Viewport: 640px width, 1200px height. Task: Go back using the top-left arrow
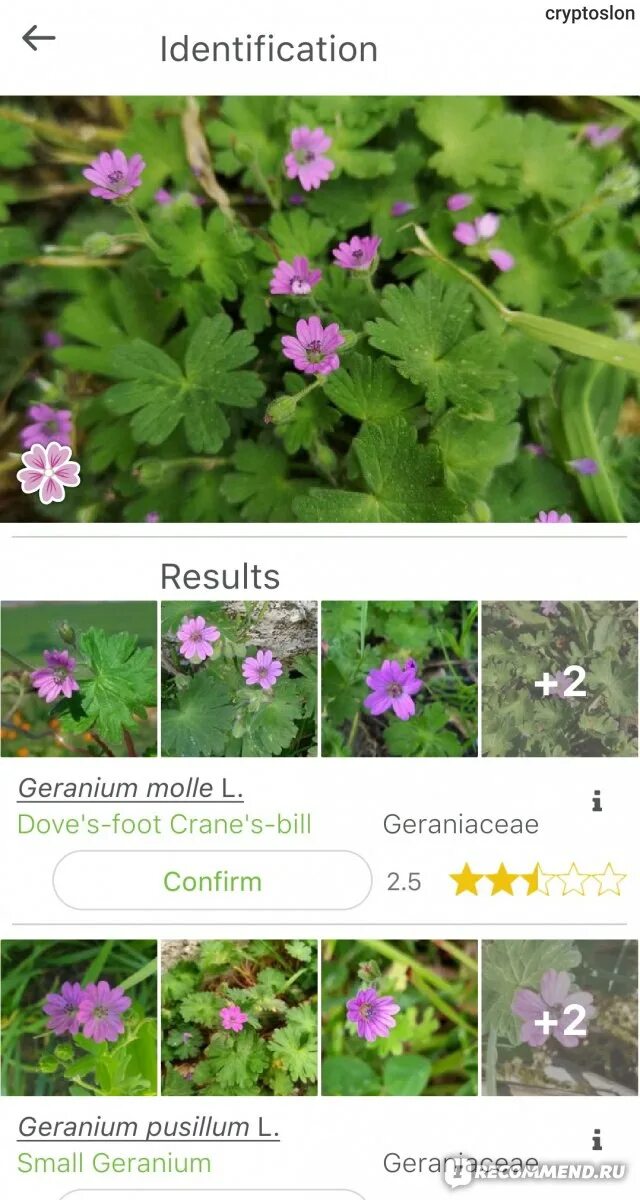click(x=39, y=39)
